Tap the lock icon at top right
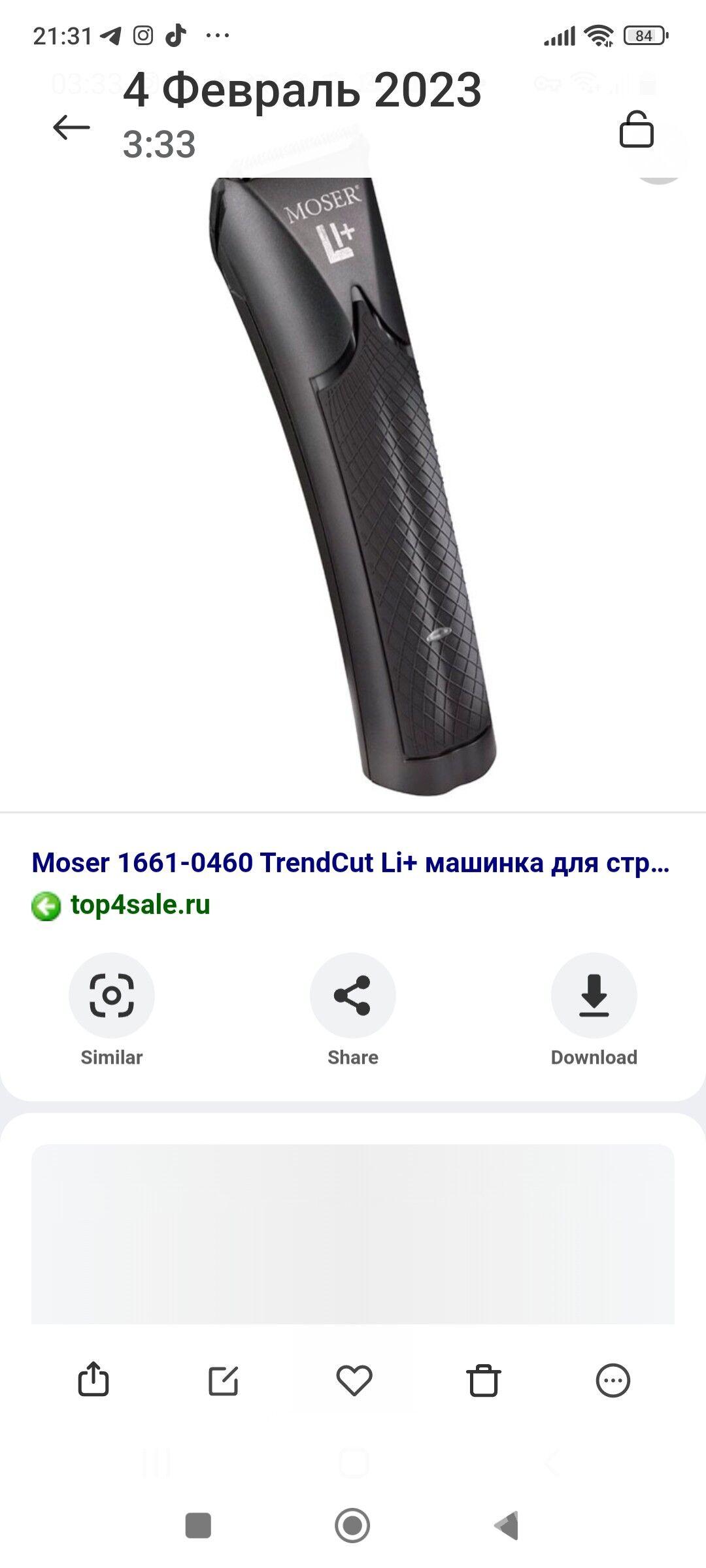 tap(636, 129)
